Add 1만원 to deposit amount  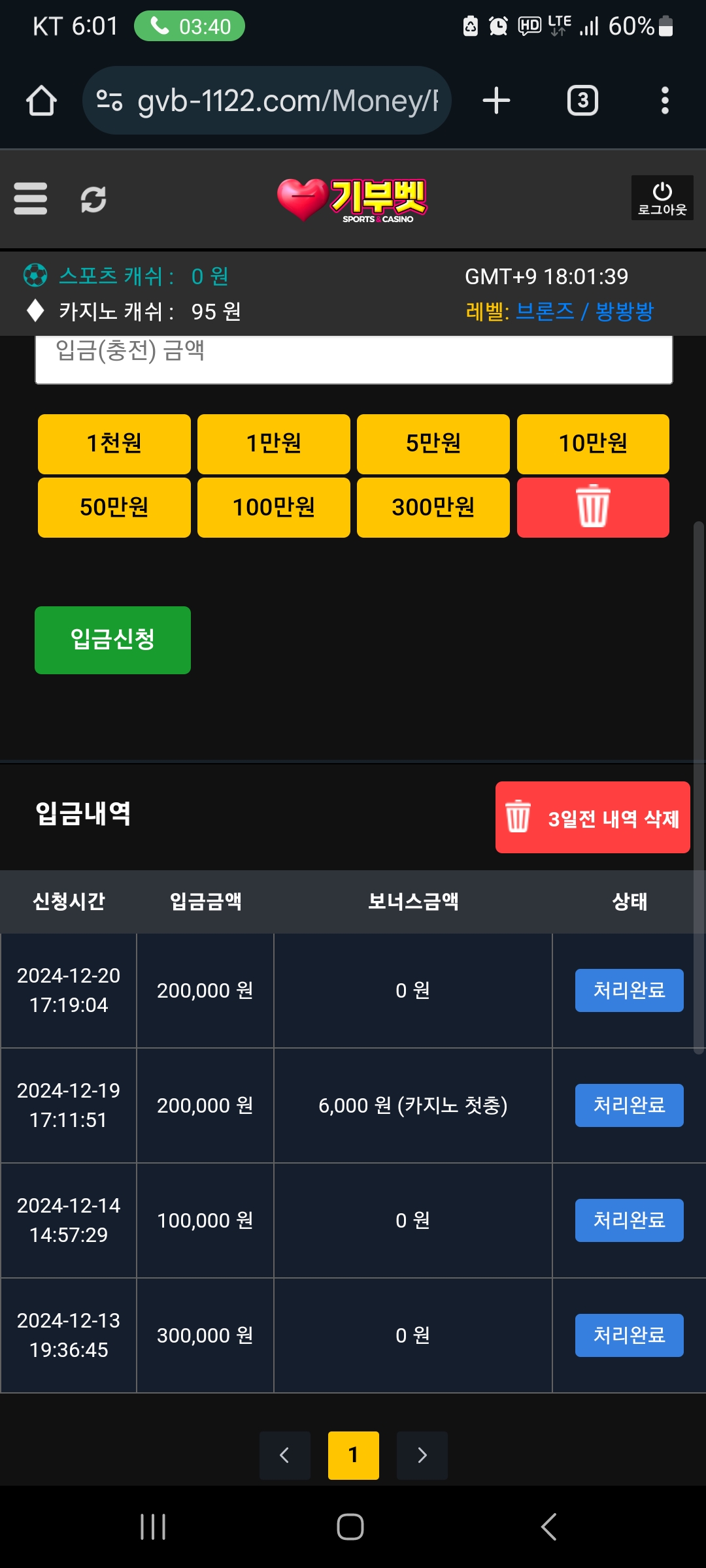(274, 444)
